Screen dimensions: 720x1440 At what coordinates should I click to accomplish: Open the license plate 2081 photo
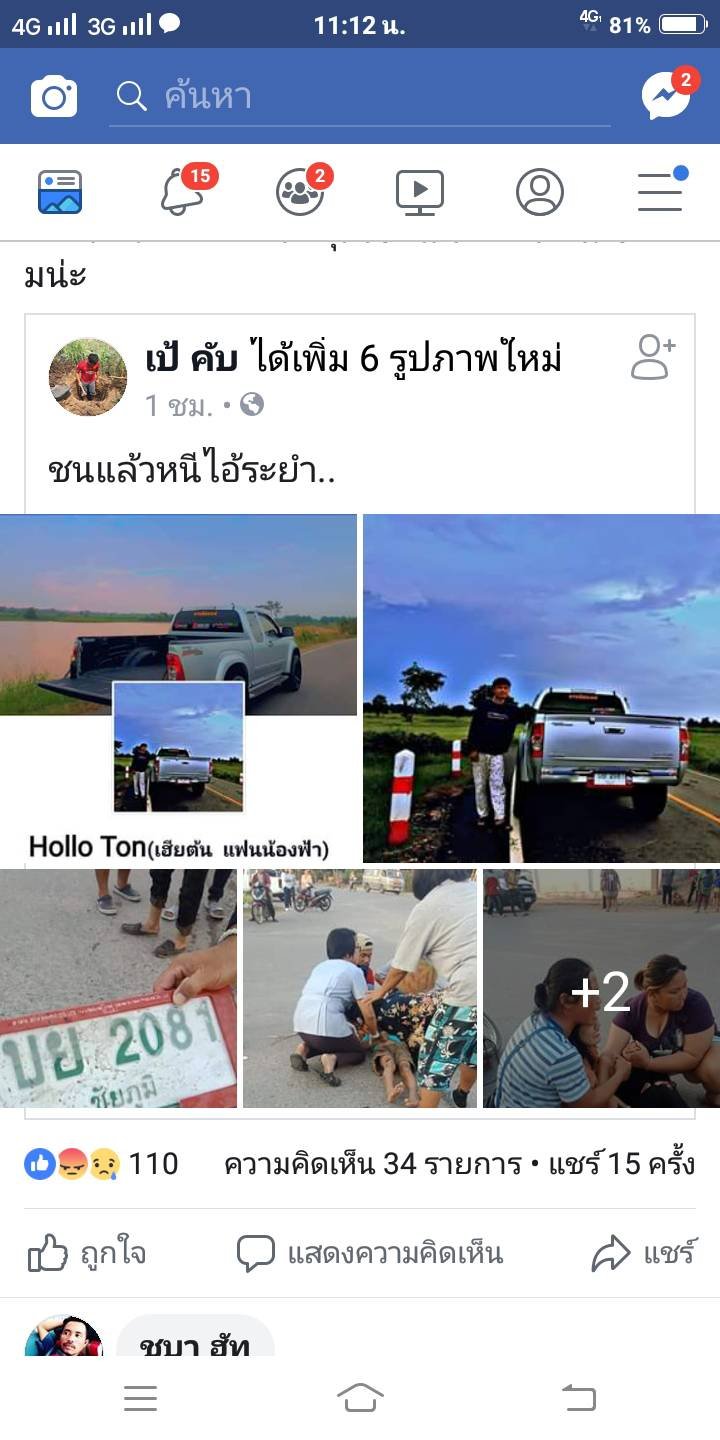(x=118, y=988)
